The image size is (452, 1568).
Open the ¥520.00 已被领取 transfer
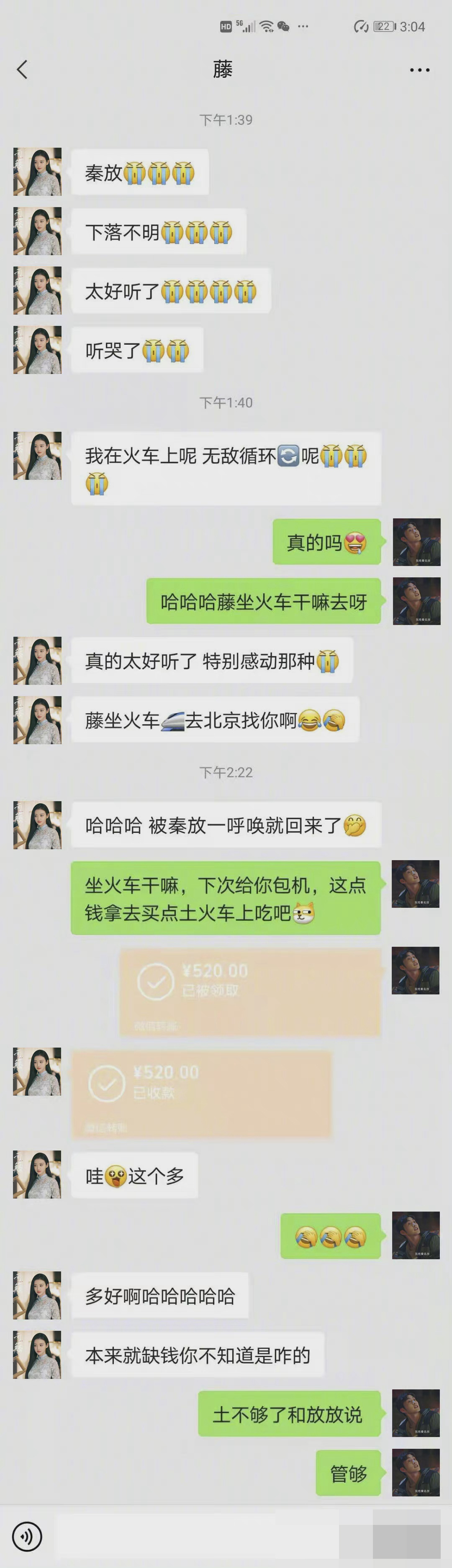[250, 992]
